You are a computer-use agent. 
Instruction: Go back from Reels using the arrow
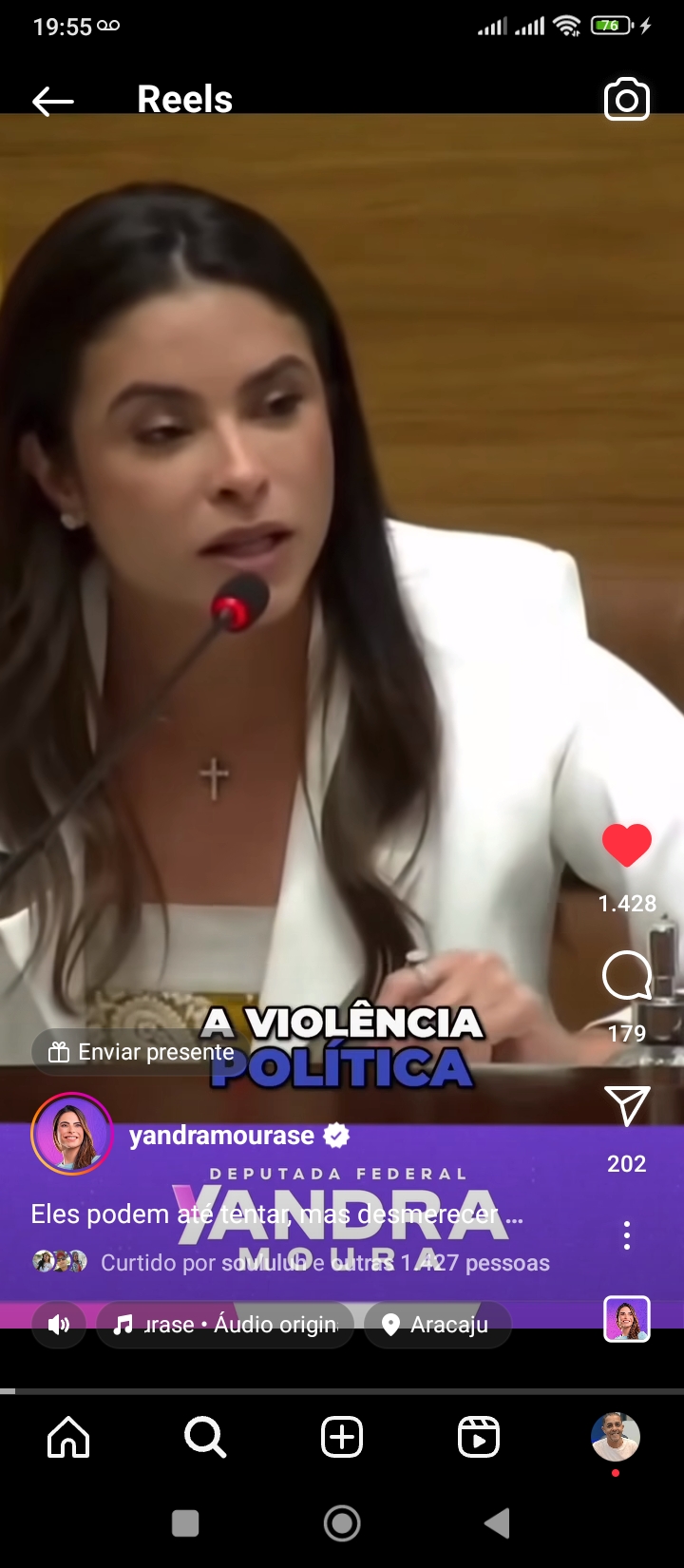(x=52, y=101)
